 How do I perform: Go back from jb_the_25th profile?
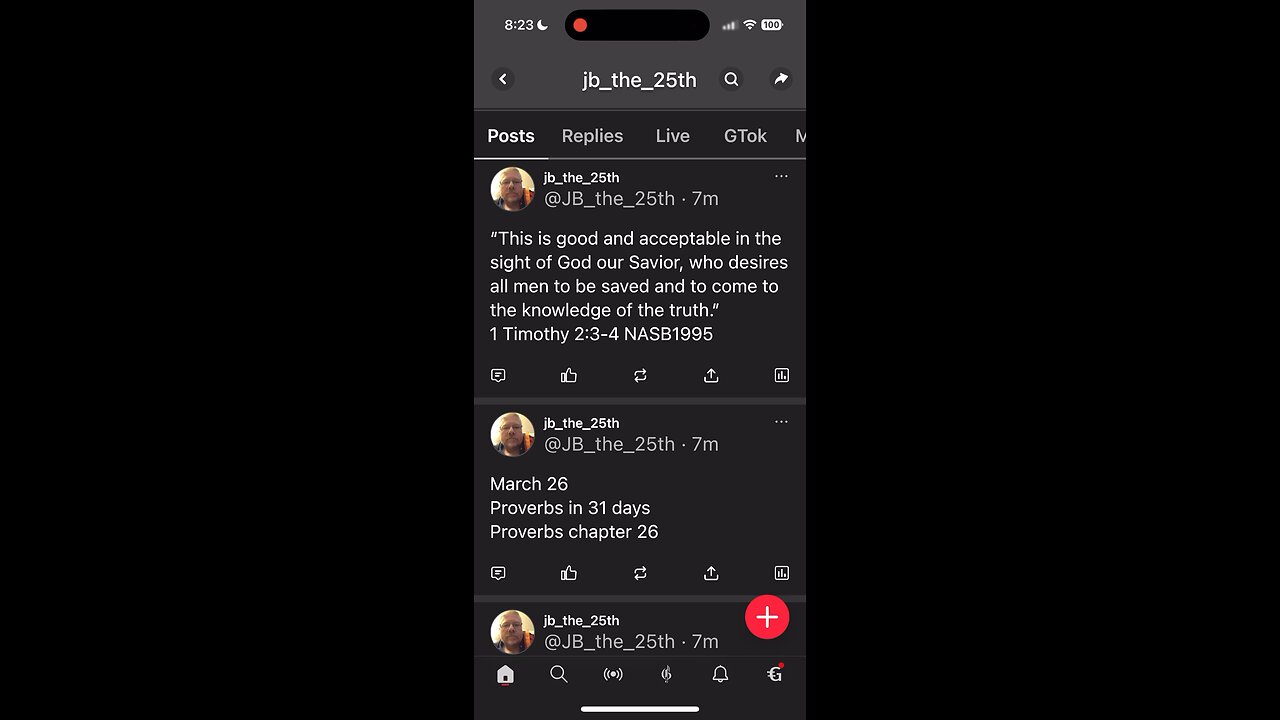point(503,79)
